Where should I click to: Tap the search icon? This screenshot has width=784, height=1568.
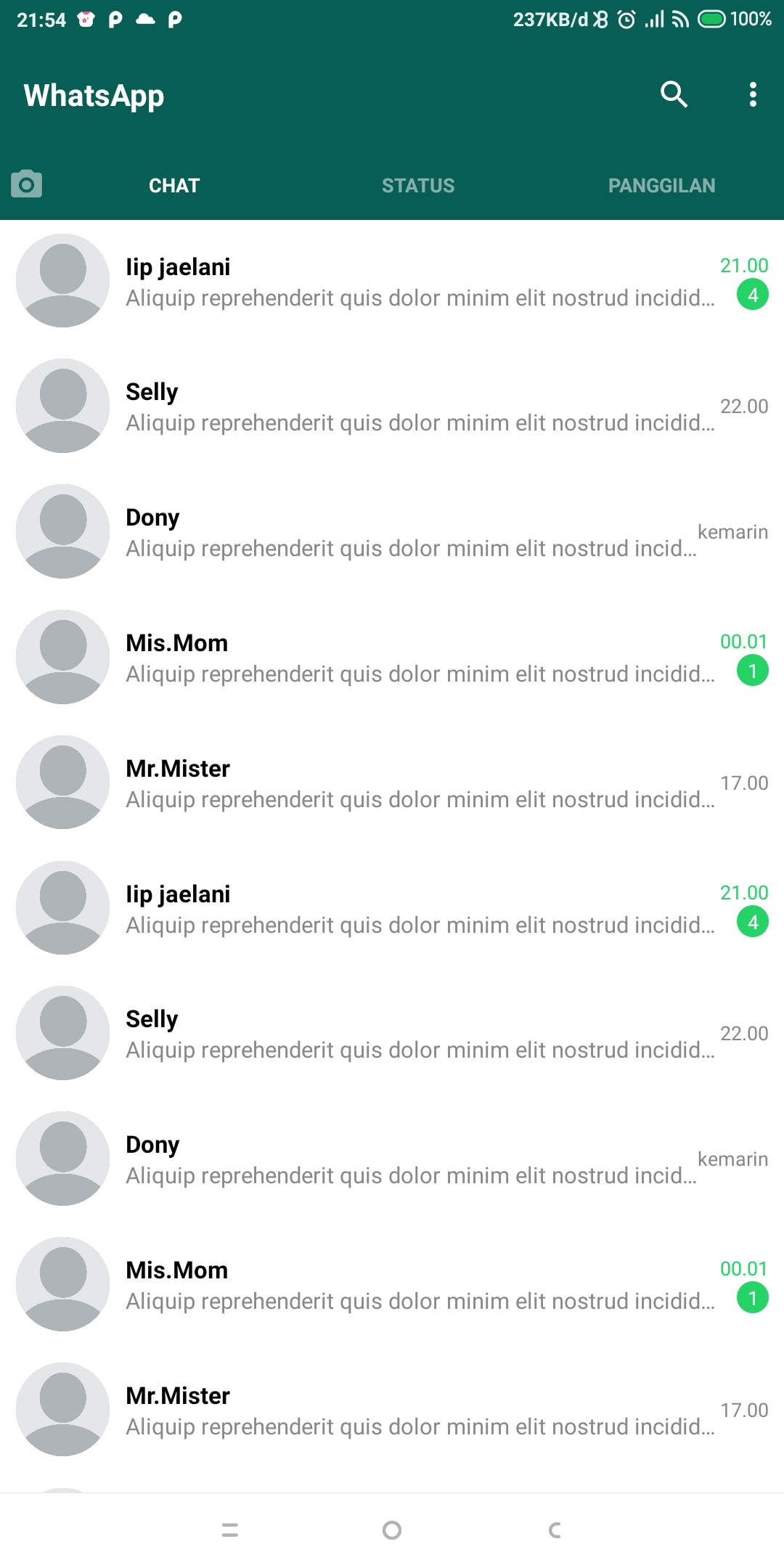click(672, 94)
